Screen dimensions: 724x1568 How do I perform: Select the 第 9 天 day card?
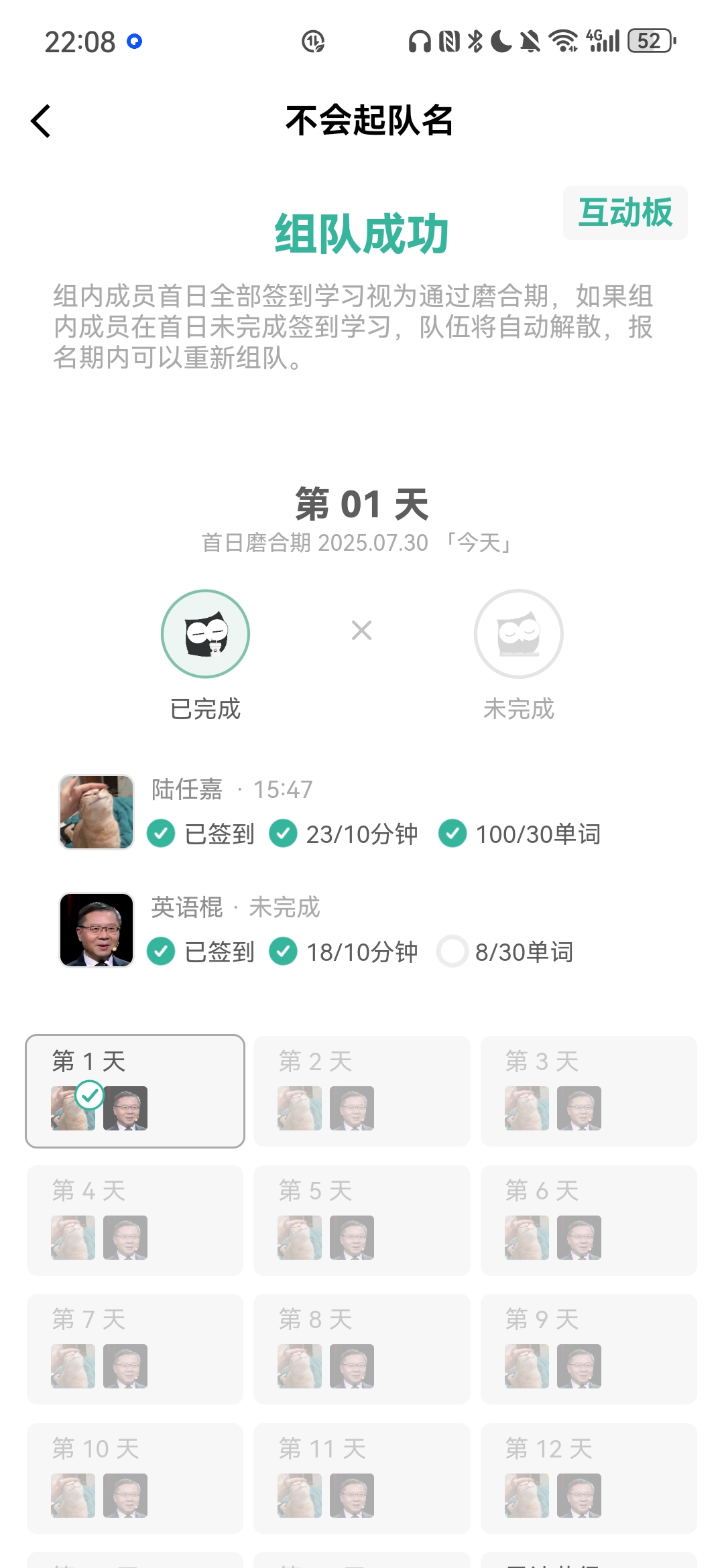(589, 1349)
